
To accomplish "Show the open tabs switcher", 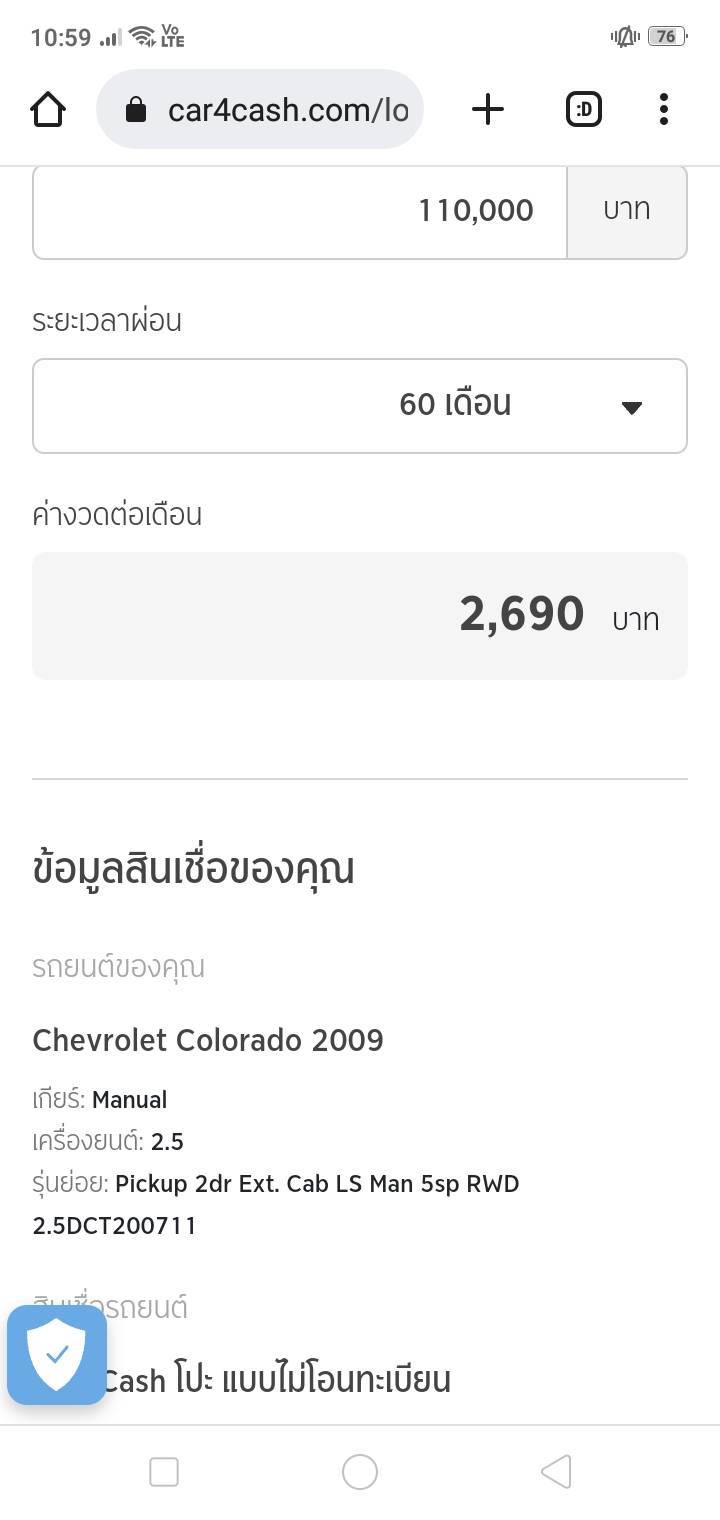I will click(x=584, y=109).
